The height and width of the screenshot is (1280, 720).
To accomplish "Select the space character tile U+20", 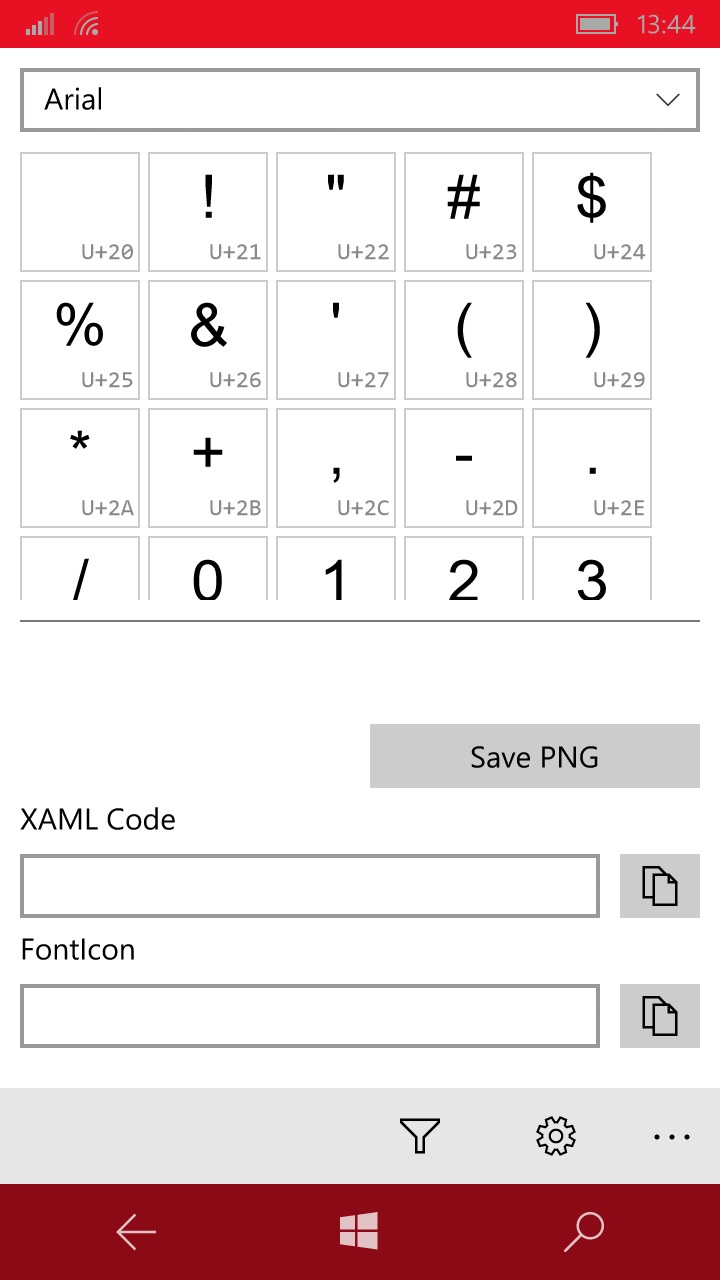I will pyautogui.click(x=80, y=212).
